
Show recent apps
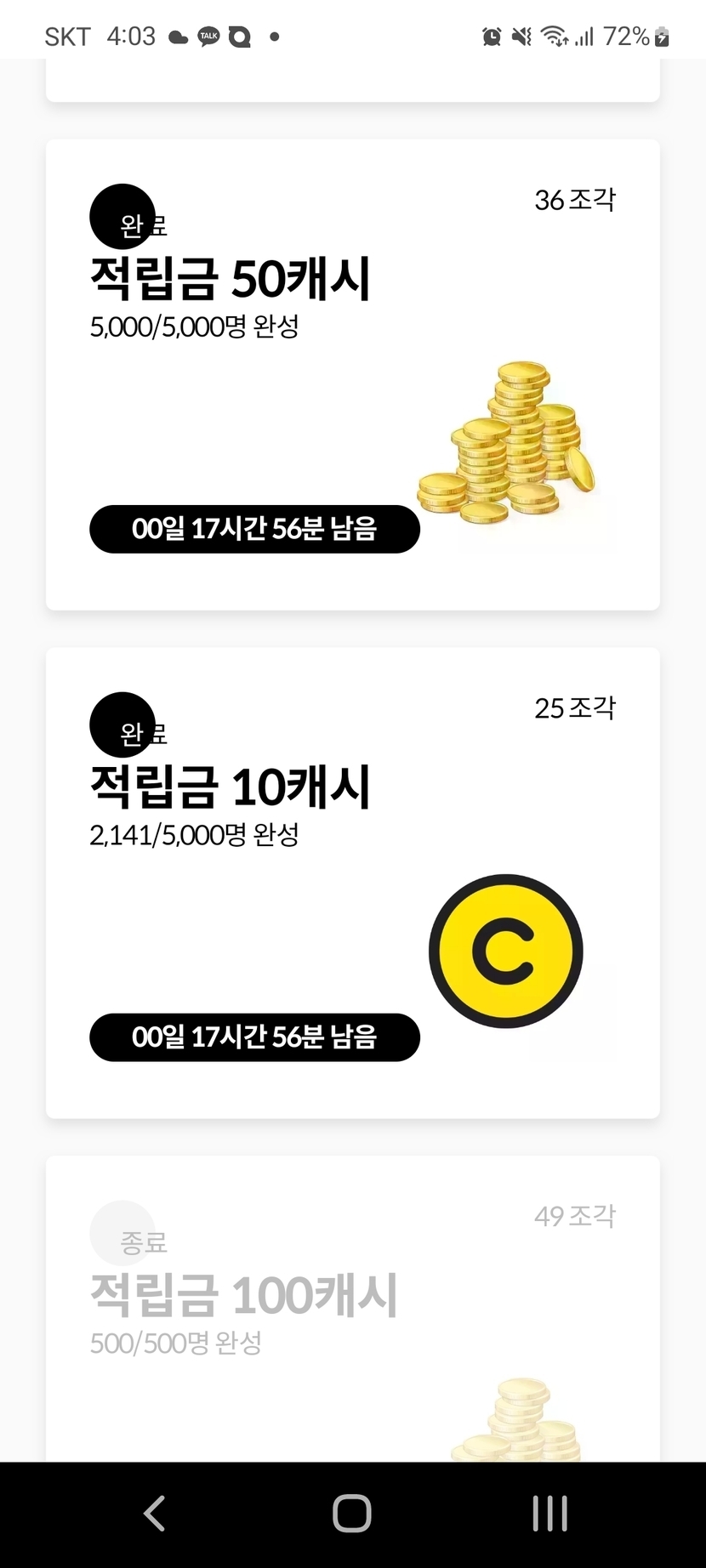point(549,1514)
